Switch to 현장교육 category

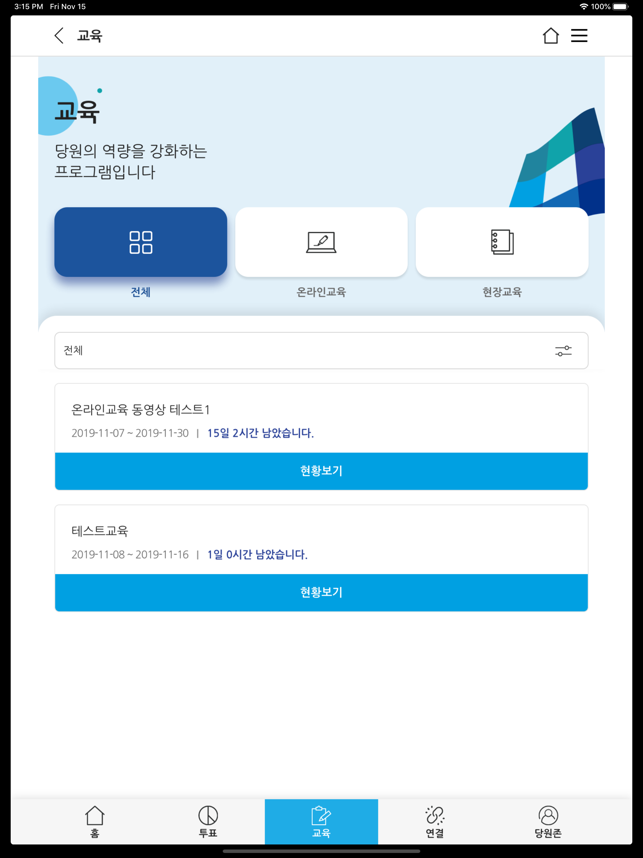[x=502, y=242]
